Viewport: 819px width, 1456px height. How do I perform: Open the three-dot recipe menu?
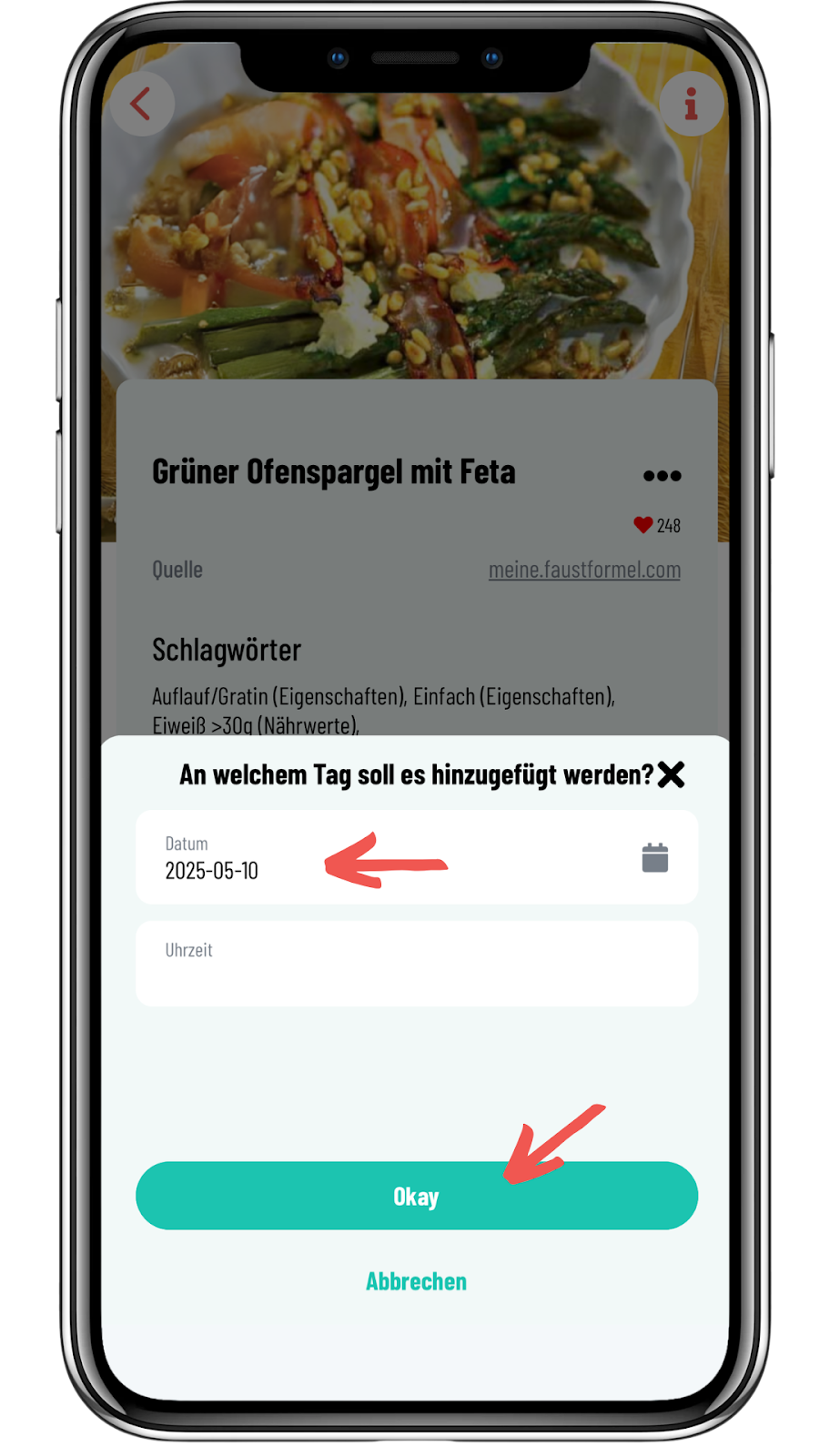pyautogui.click(x=662, y=475)
